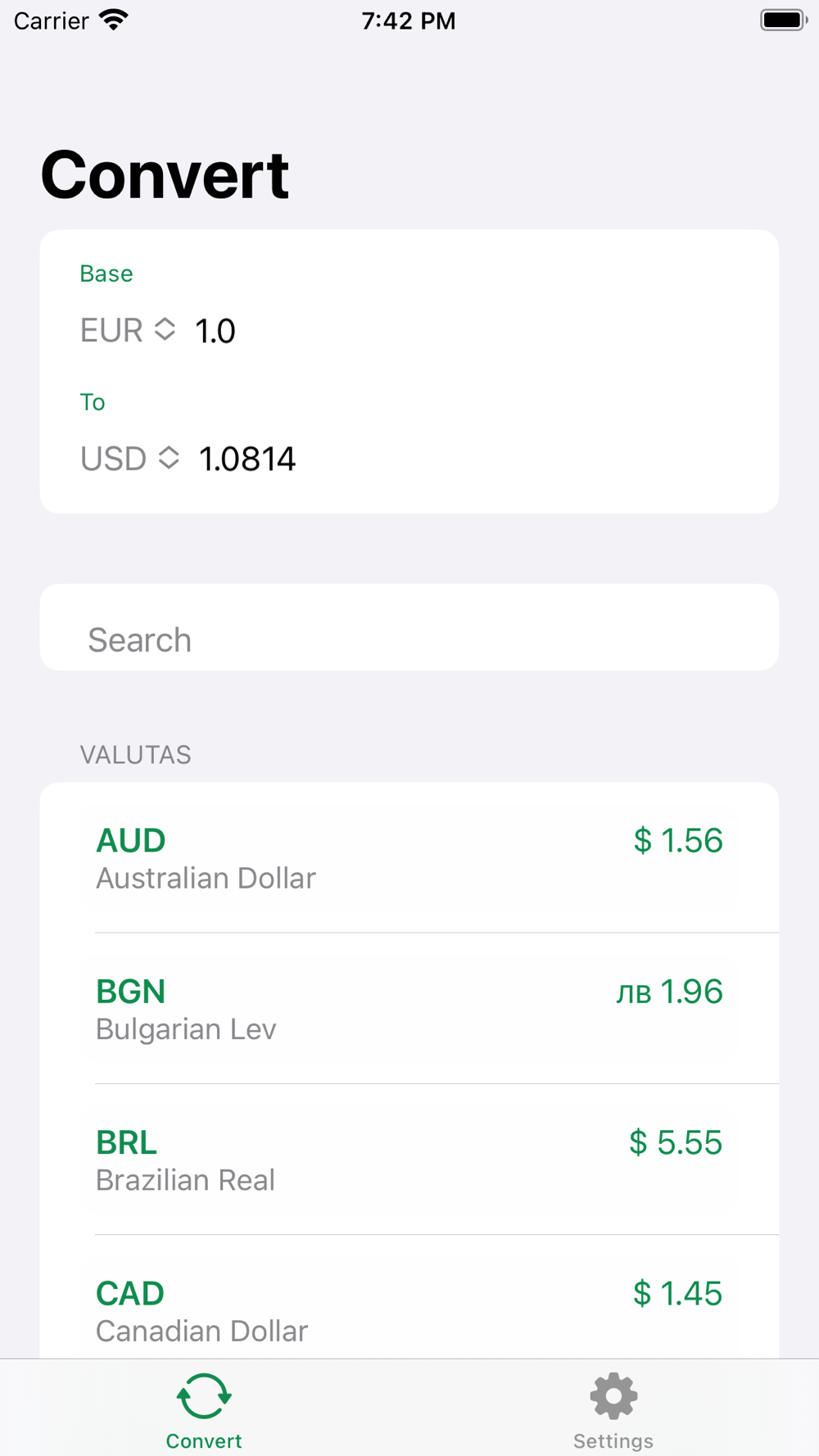Pick the CAD Canadian Dollar row

[x=409, y=1297]
